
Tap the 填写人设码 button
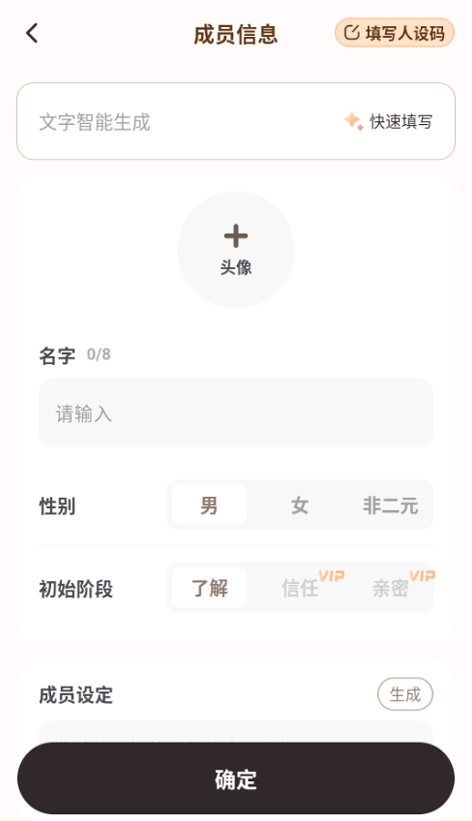coord(394,33)
